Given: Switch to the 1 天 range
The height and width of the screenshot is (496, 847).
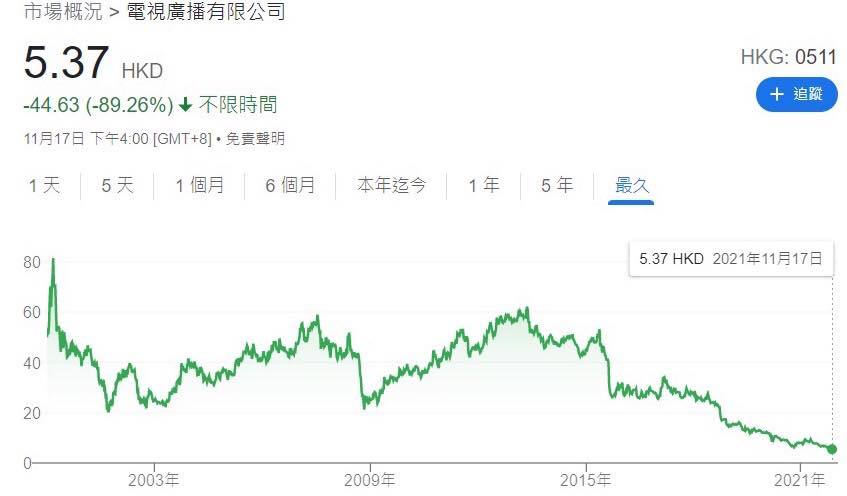Looking at the screenshot, I should 44,186.
